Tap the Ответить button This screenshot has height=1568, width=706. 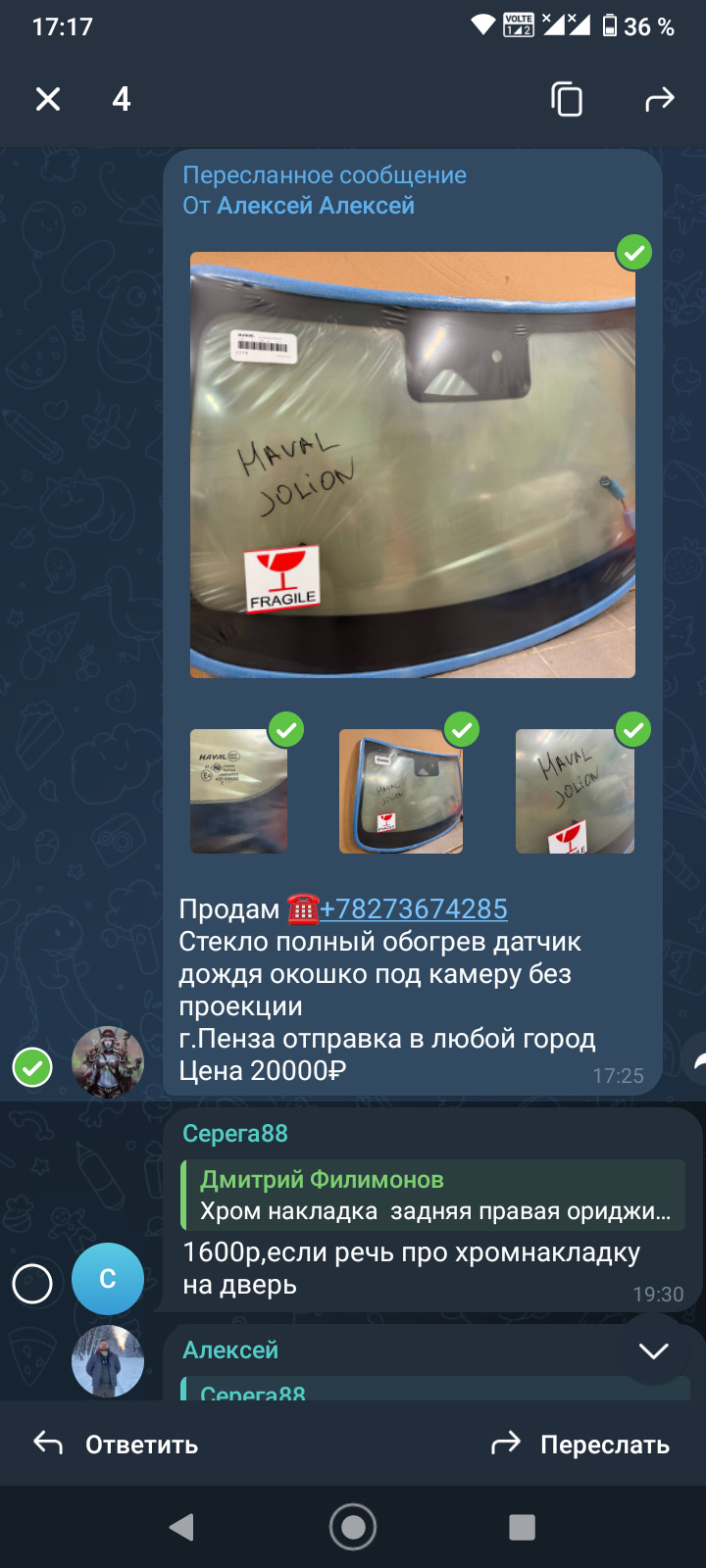118,1445
